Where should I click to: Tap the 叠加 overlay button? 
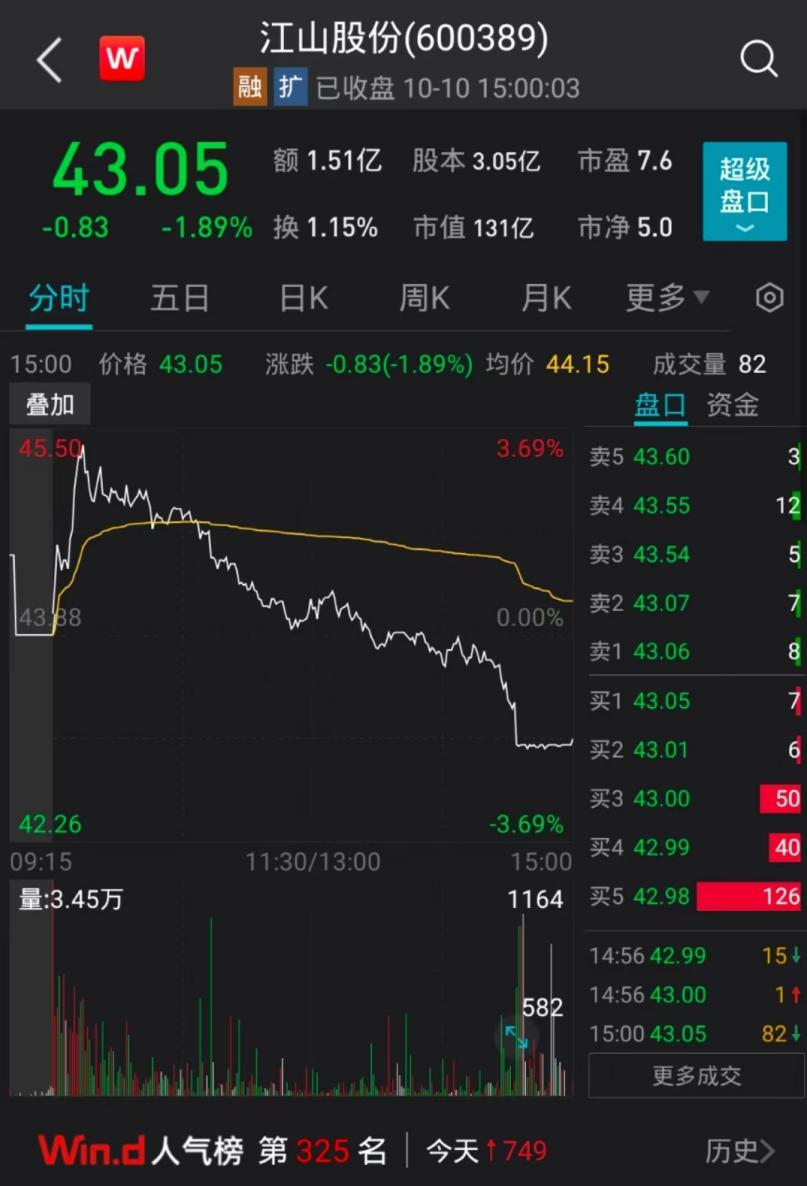tap(50, 405)
